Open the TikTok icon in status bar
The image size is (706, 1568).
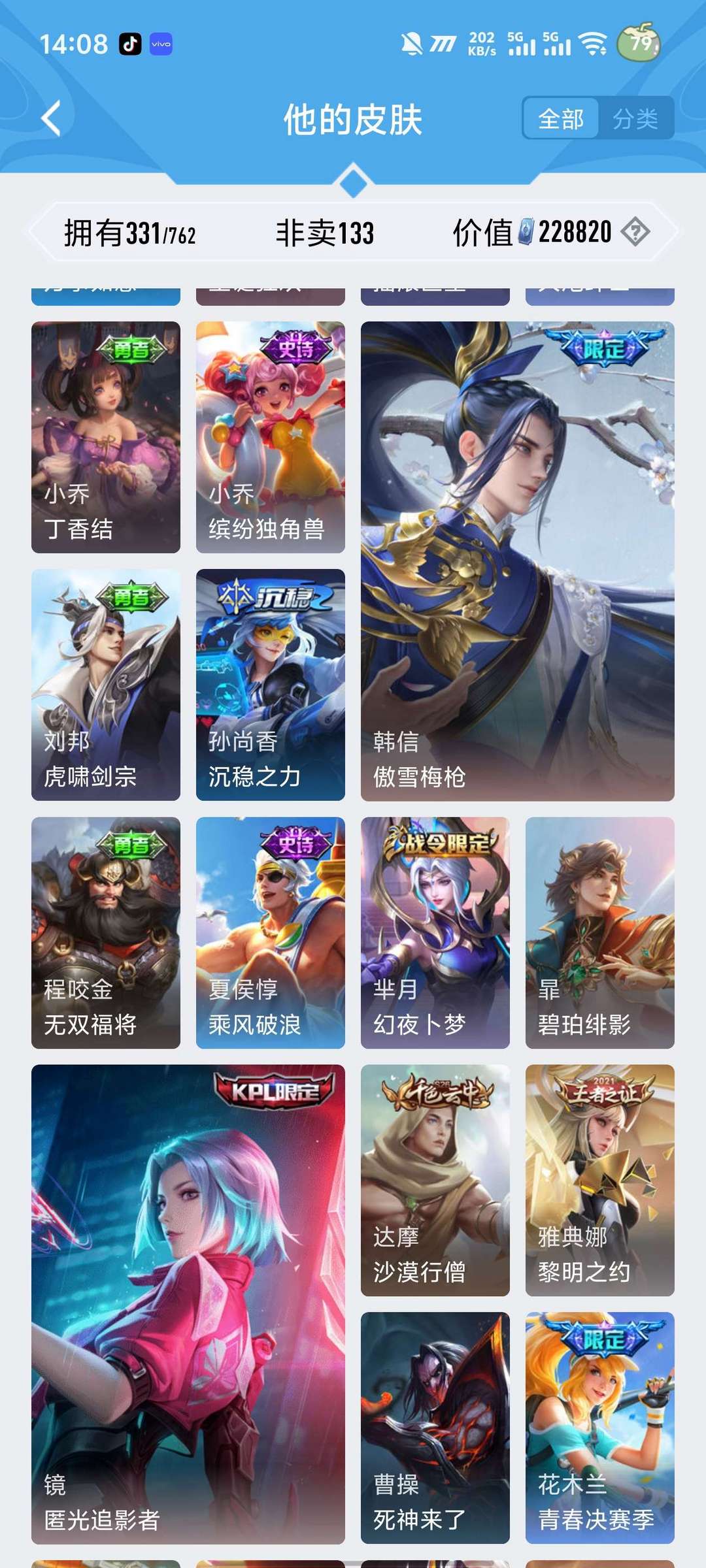tap(129, 43)
